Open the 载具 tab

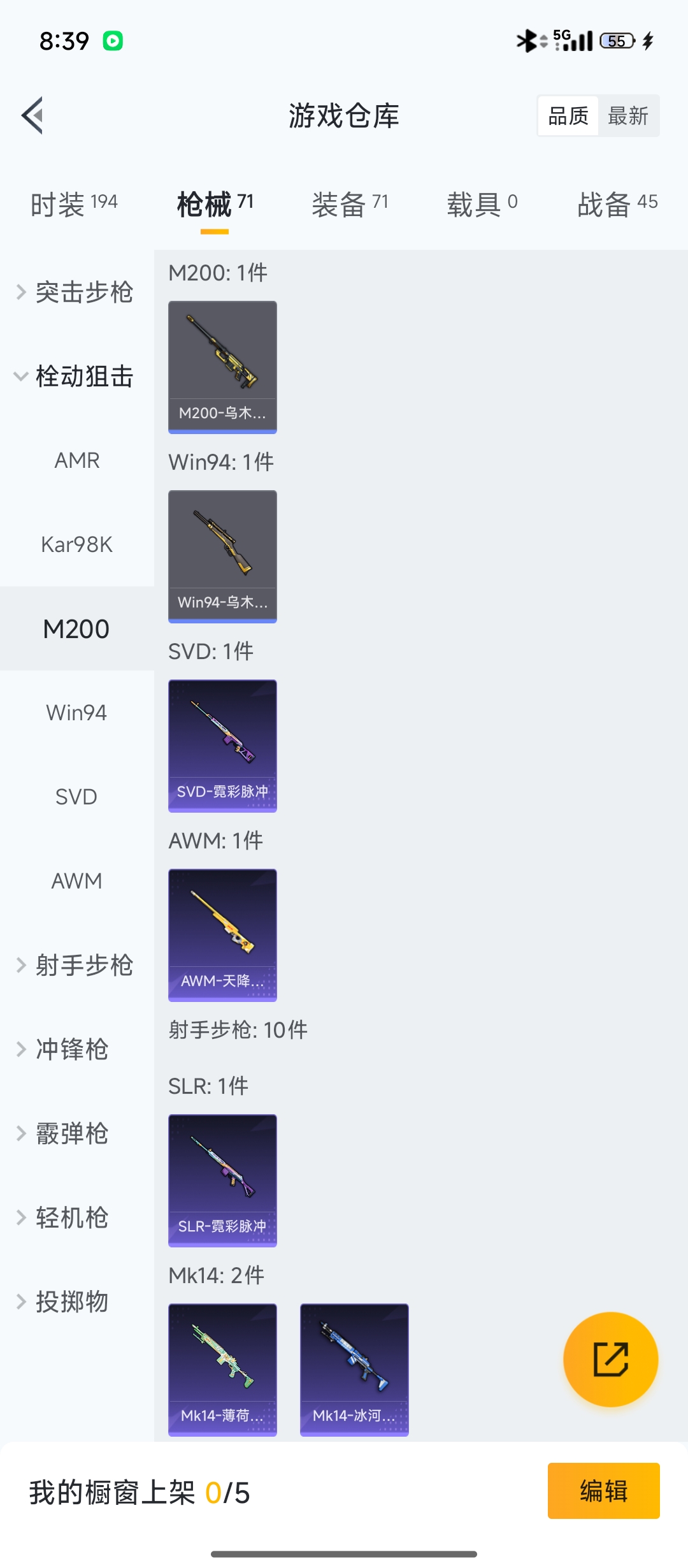coord(482,205)
